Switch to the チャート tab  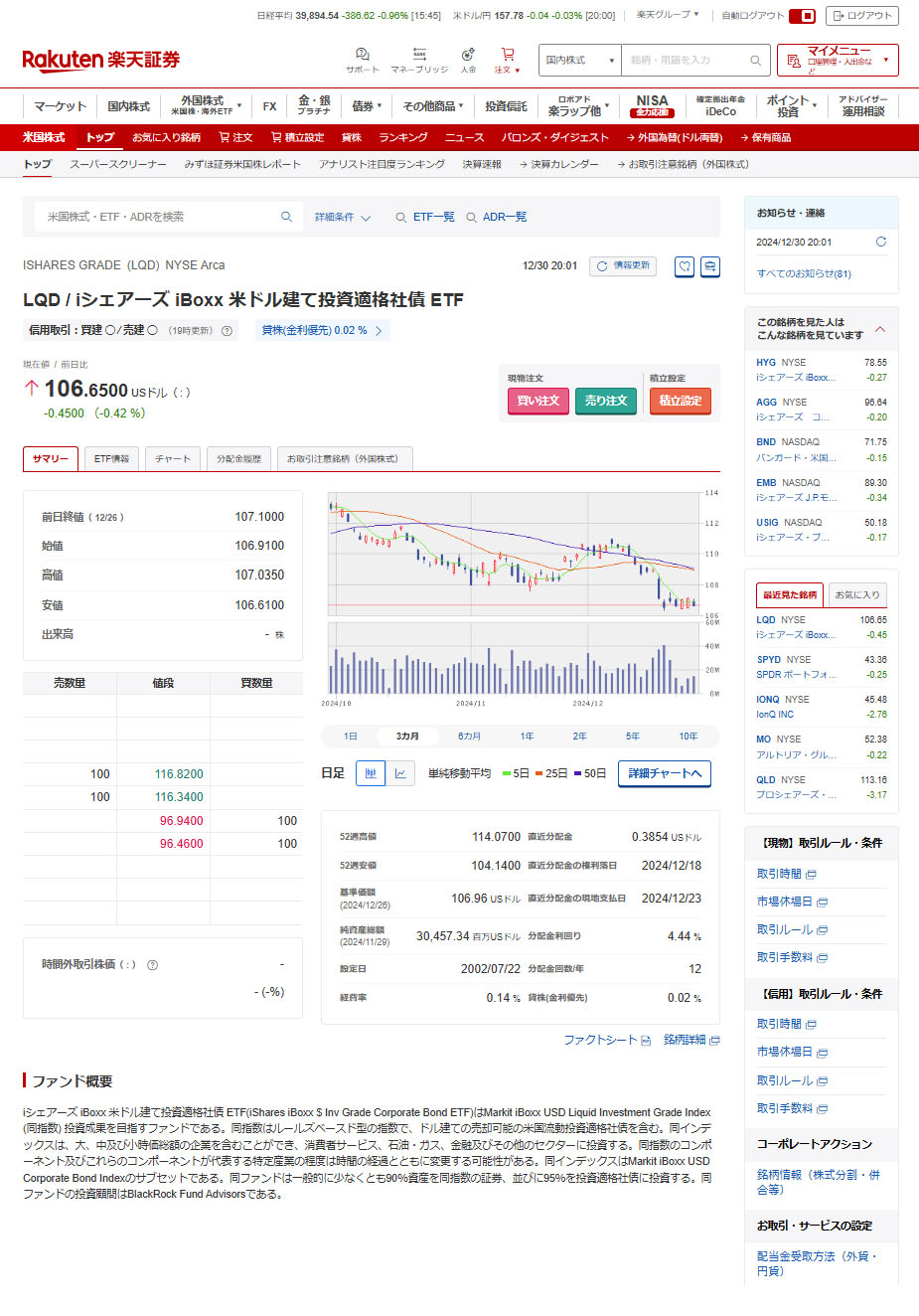pyautogui.click(x=173, y=459)
